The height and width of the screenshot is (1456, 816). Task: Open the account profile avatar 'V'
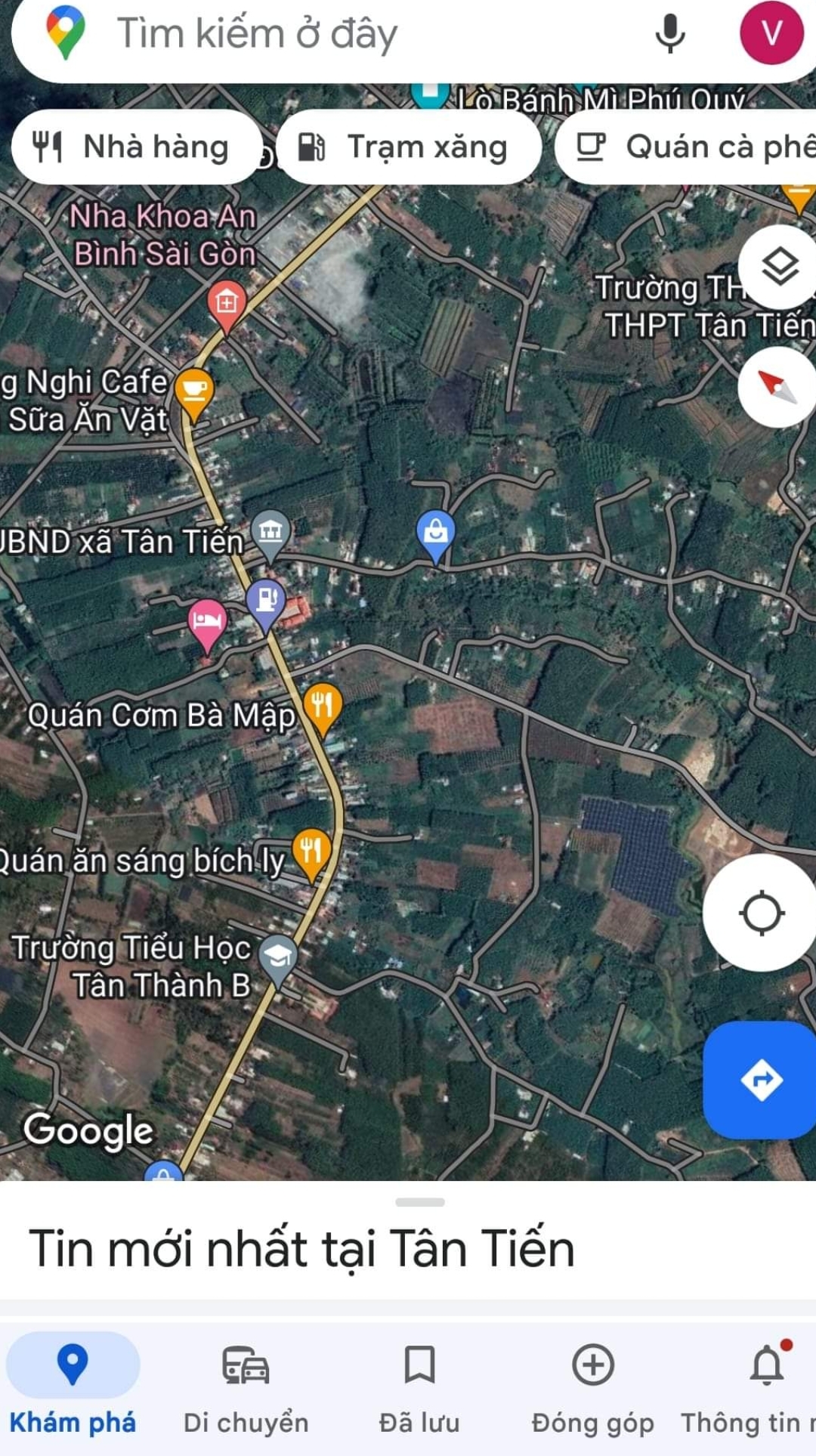[771, 33]
